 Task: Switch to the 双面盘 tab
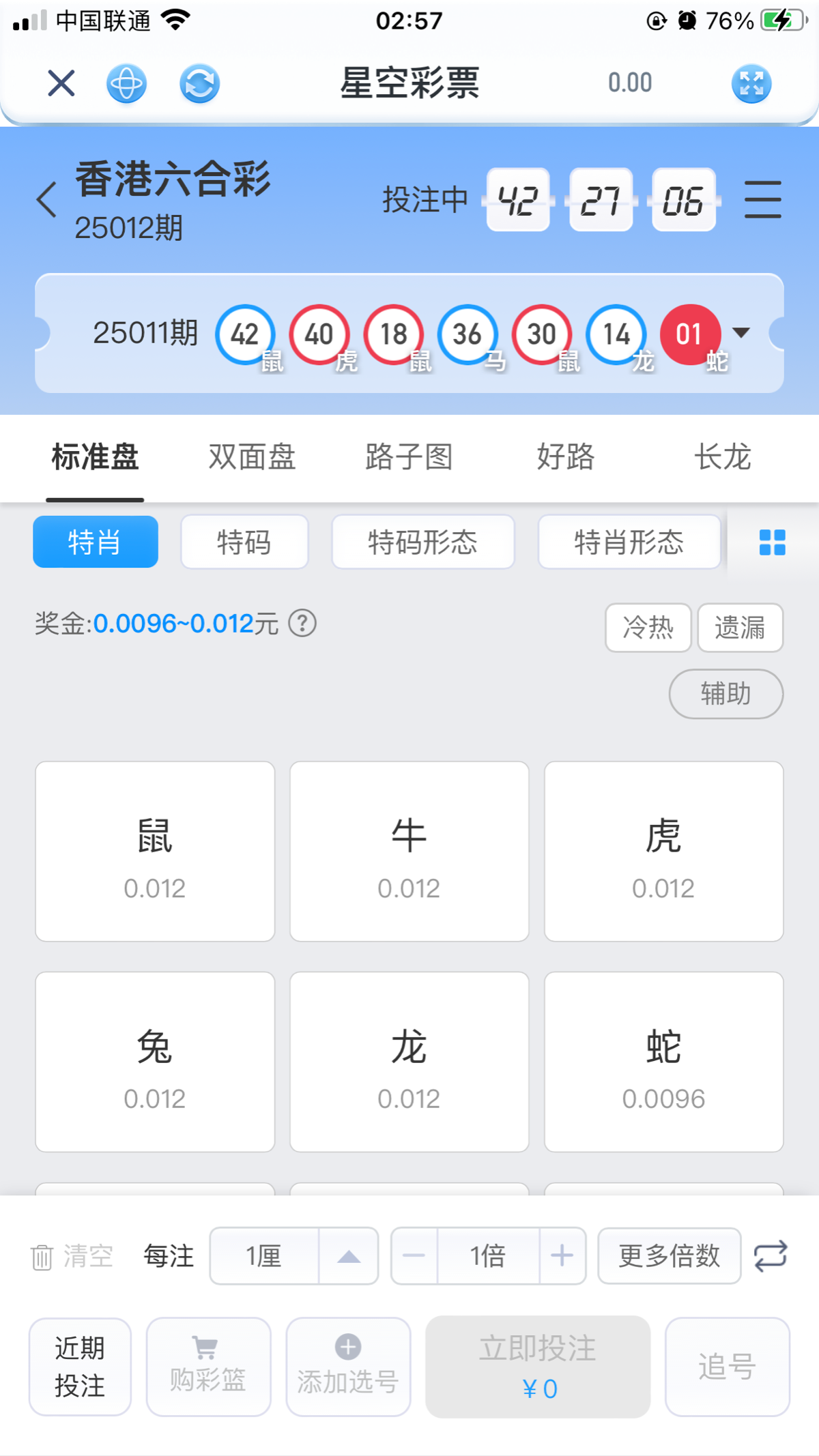click(x=252, y=457)
